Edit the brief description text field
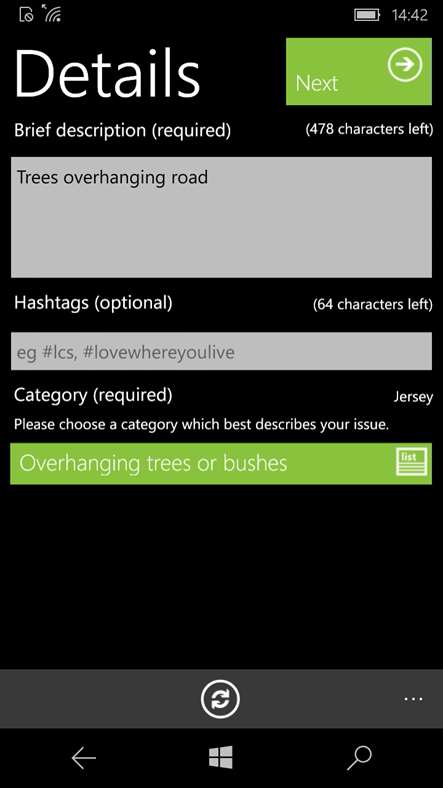 pos(222,217)
